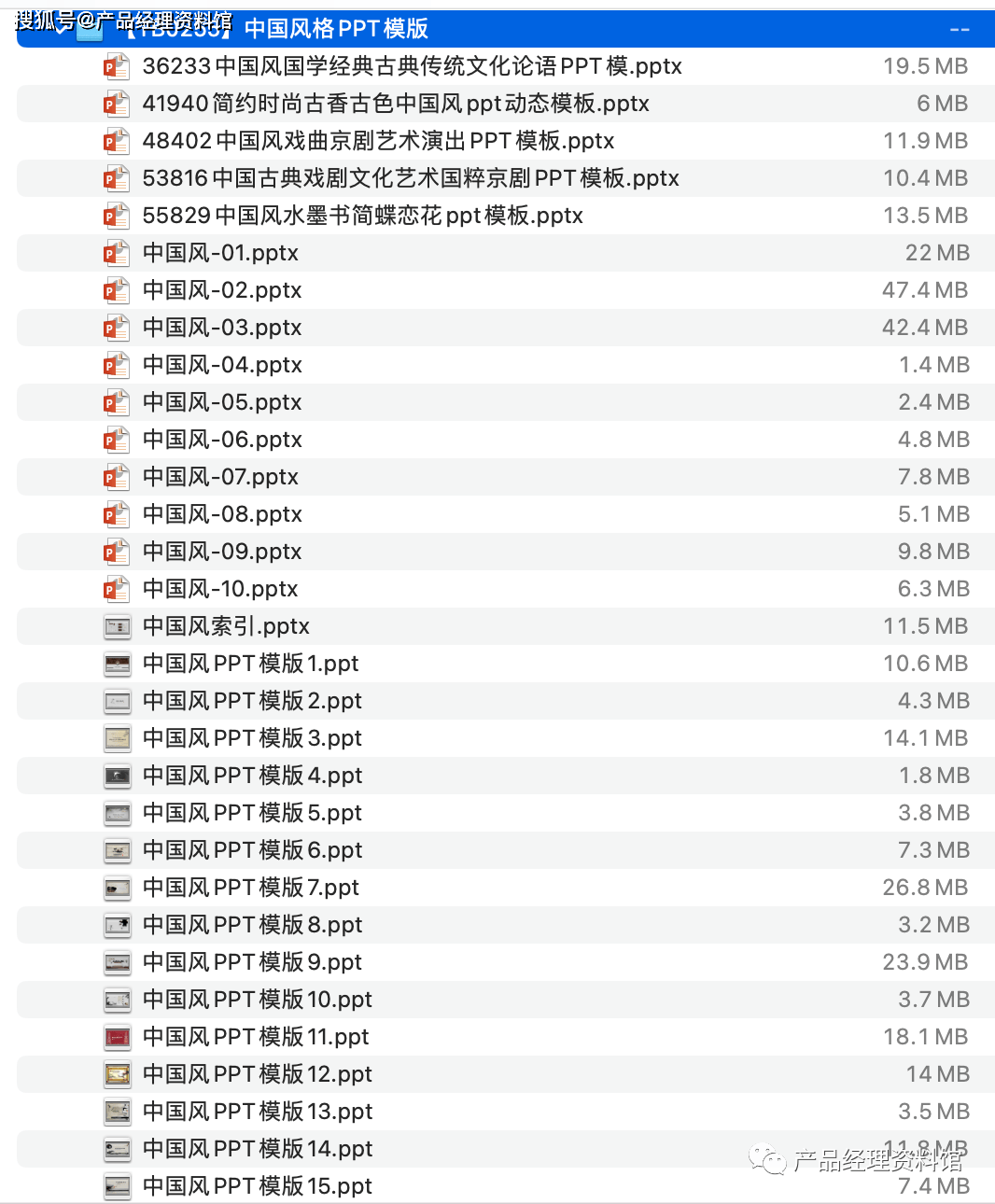This screenshot has height=1204, width=995.
Task: Click the PowerPoint icon beside 中国风-07.pptx
Action: coord(117,476)
